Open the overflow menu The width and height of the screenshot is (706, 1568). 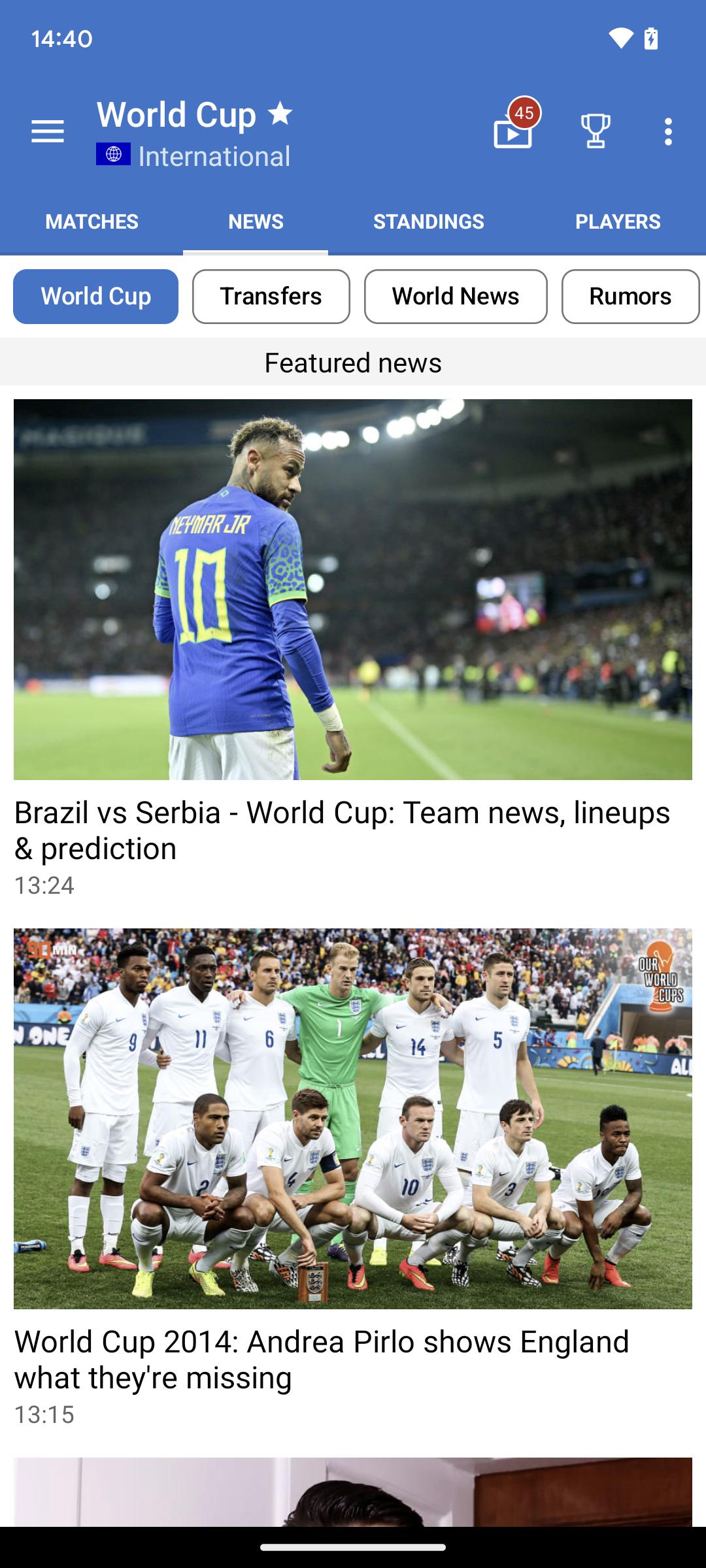point(667,132)
